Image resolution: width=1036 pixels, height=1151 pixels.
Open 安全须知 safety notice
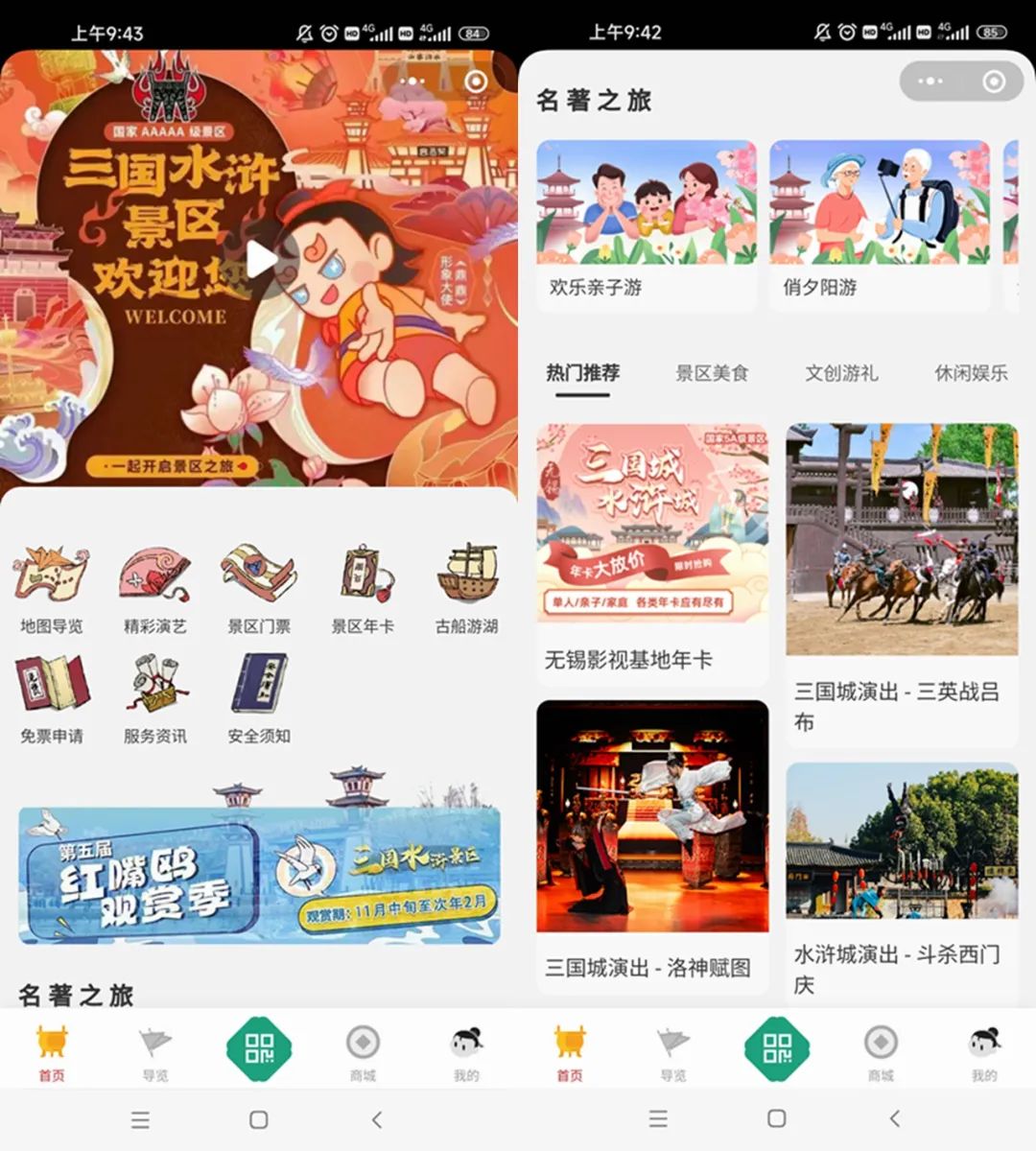point(259,699)
